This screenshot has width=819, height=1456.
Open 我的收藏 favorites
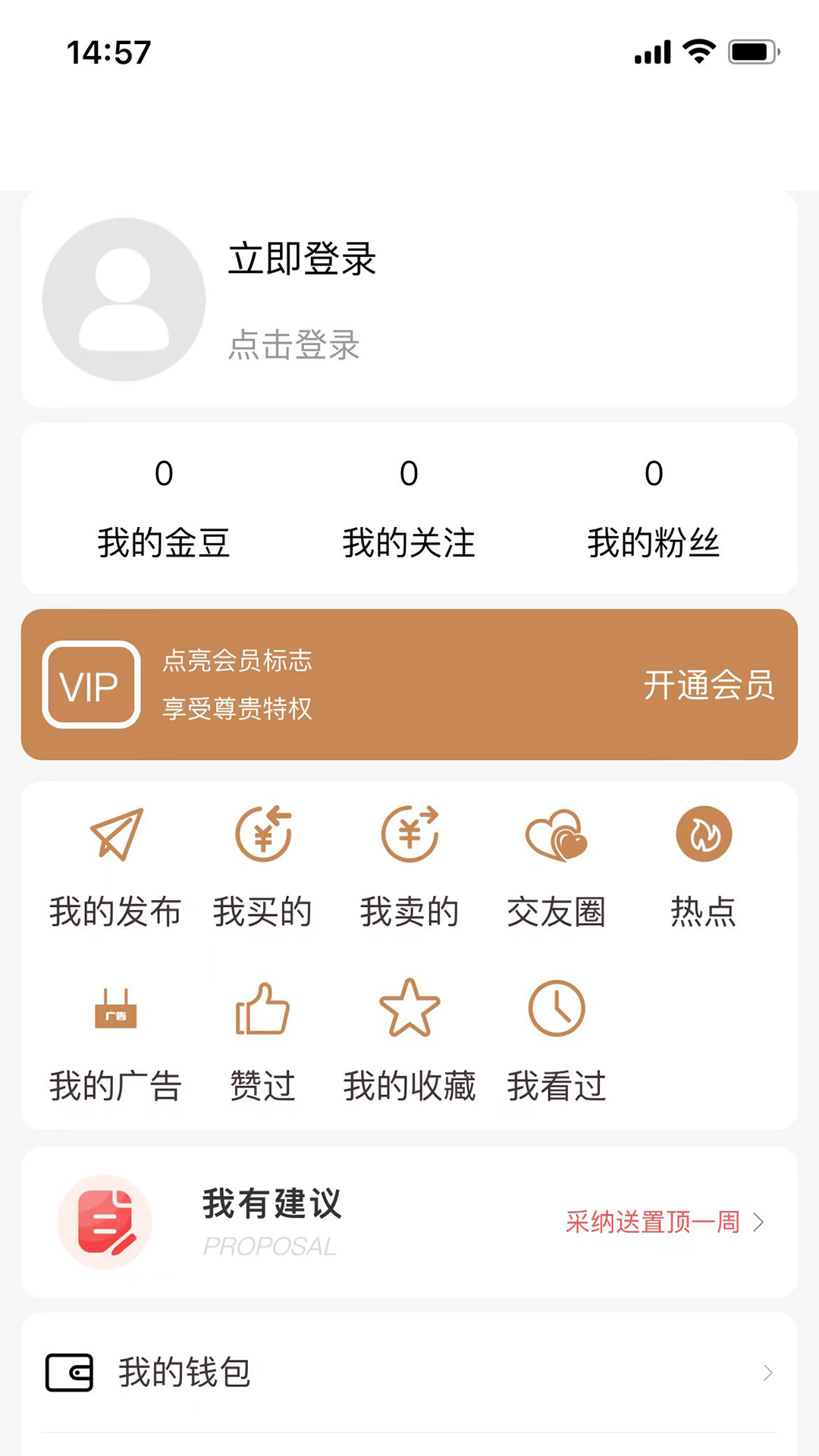[409, 1043]
